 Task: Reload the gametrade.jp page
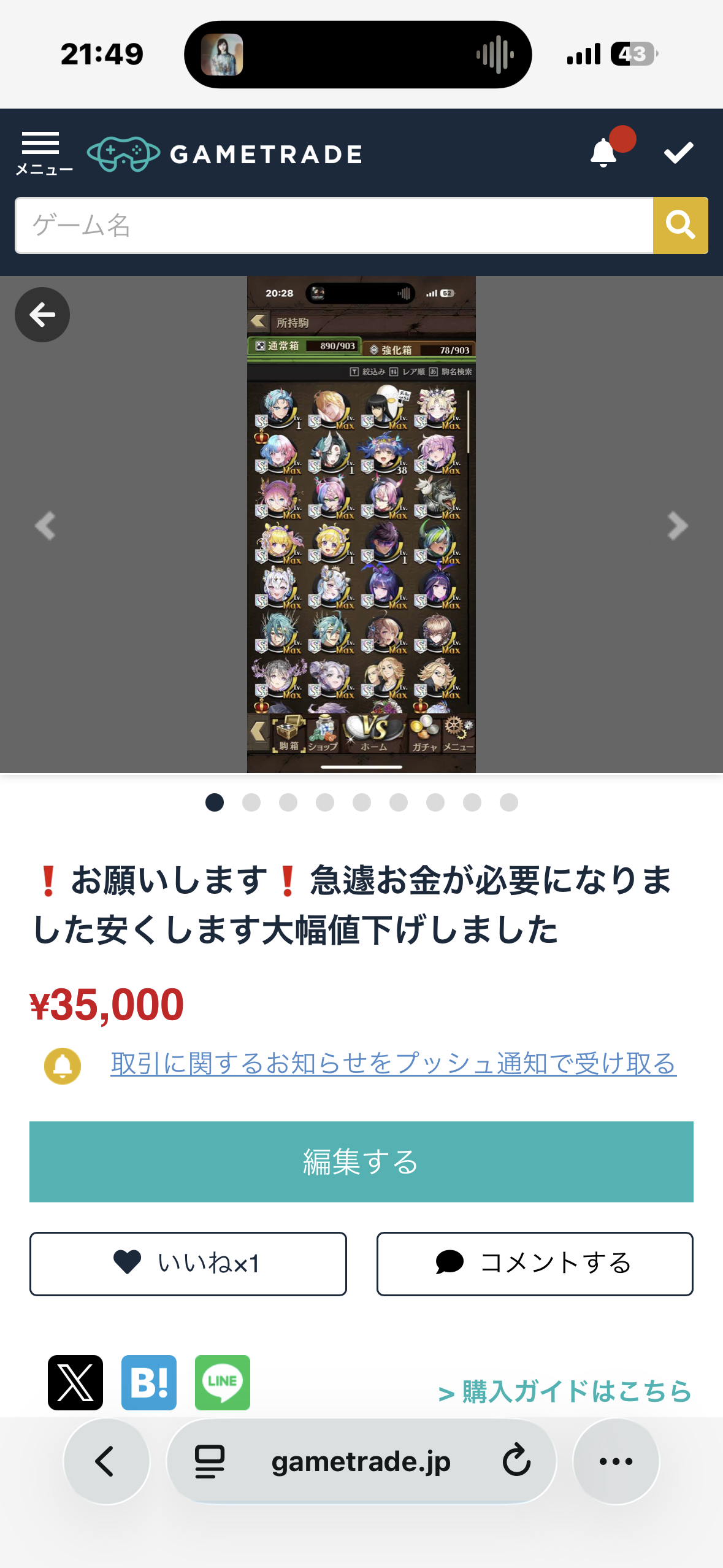pos(516,1461)
